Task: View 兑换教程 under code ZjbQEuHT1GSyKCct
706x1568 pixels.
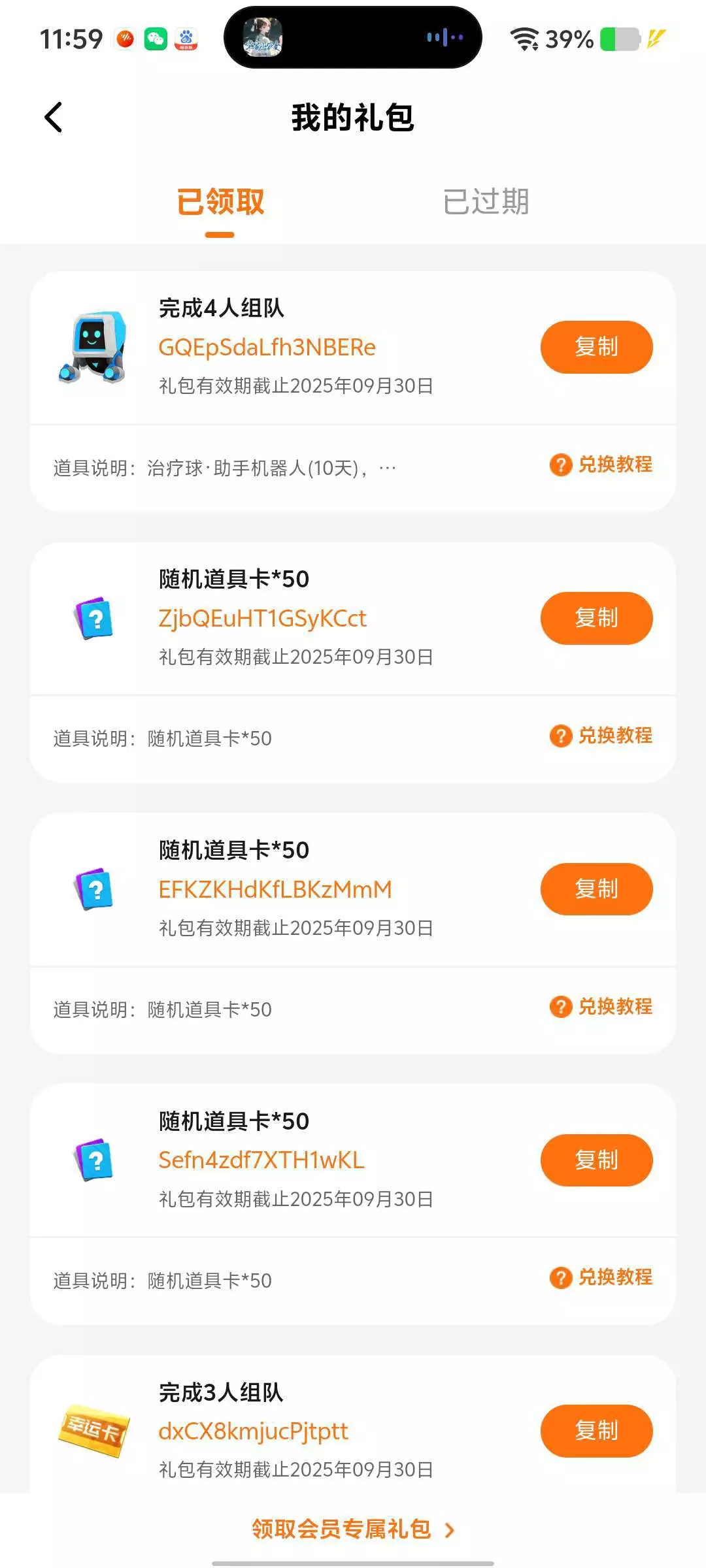Action: pos(601,736)
